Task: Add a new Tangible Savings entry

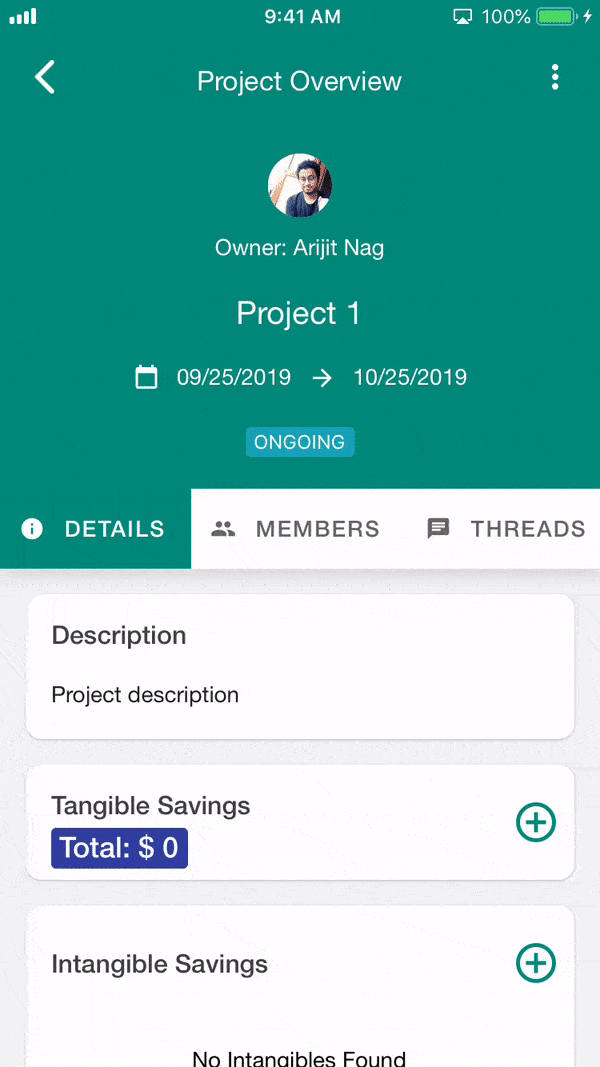Action: 535,822
